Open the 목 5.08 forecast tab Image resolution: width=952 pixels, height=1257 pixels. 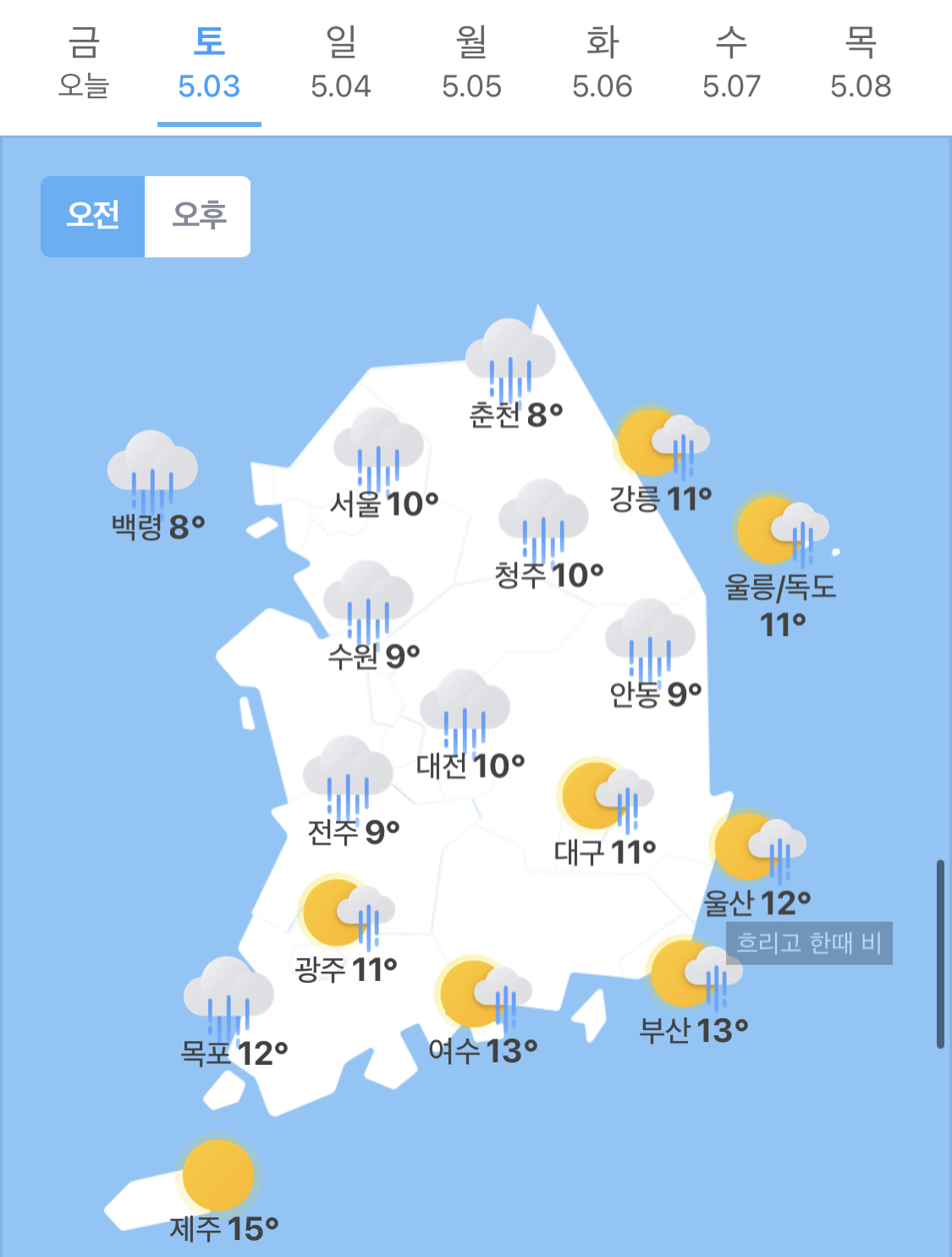[861, 63]
